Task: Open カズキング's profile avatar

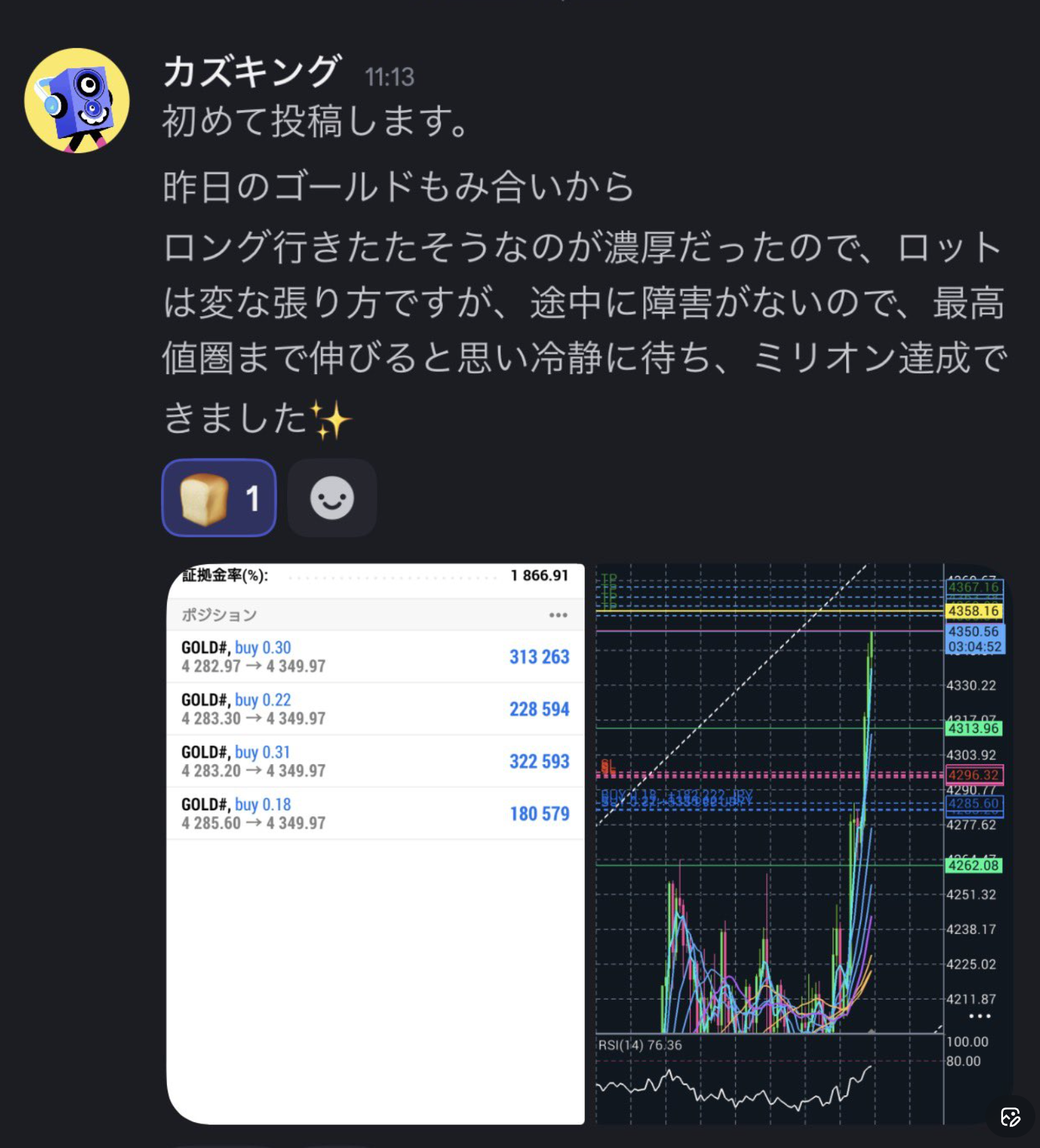Action: (77, 101)
